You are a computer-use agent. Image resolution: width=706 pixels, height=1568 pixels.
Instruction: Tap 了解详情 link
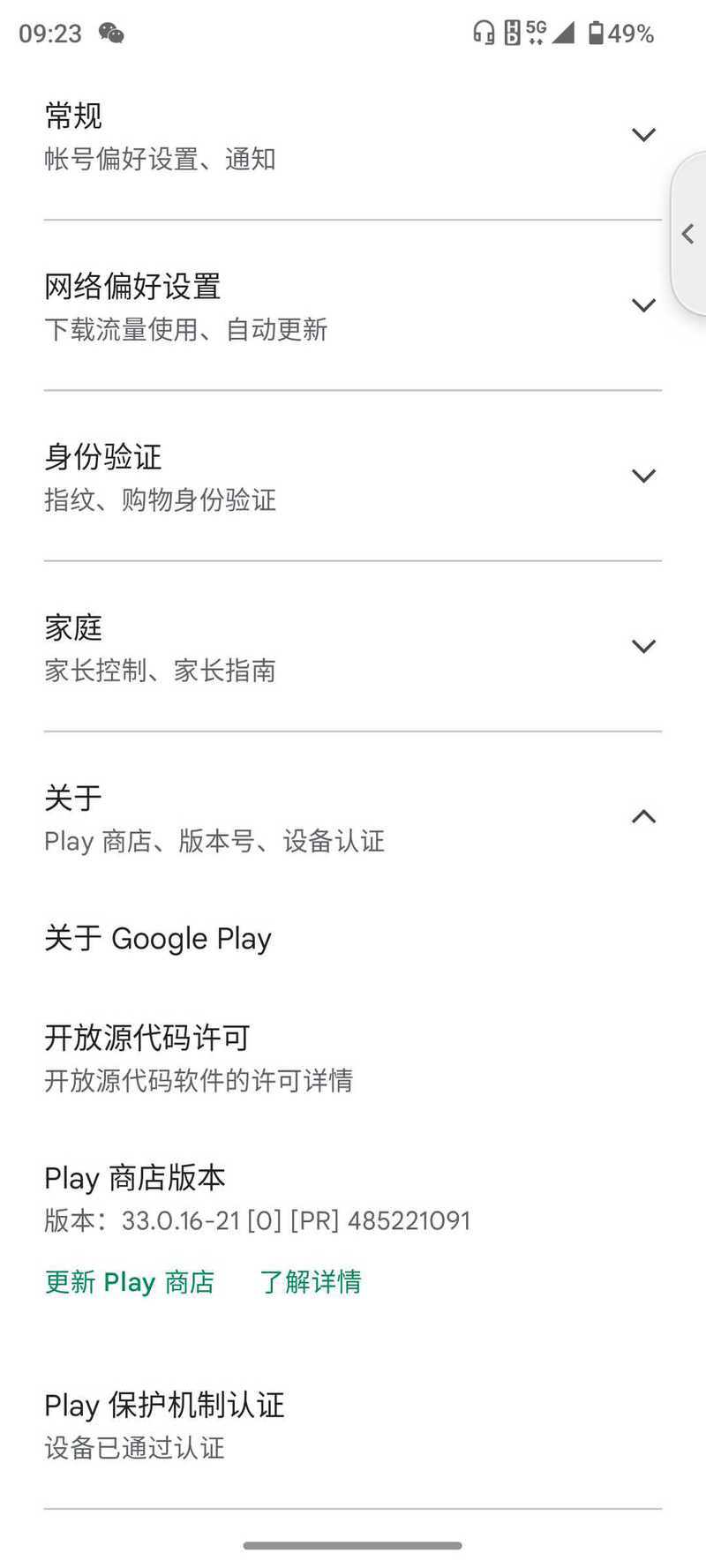pyautogui.click(x=311, y=1281)
